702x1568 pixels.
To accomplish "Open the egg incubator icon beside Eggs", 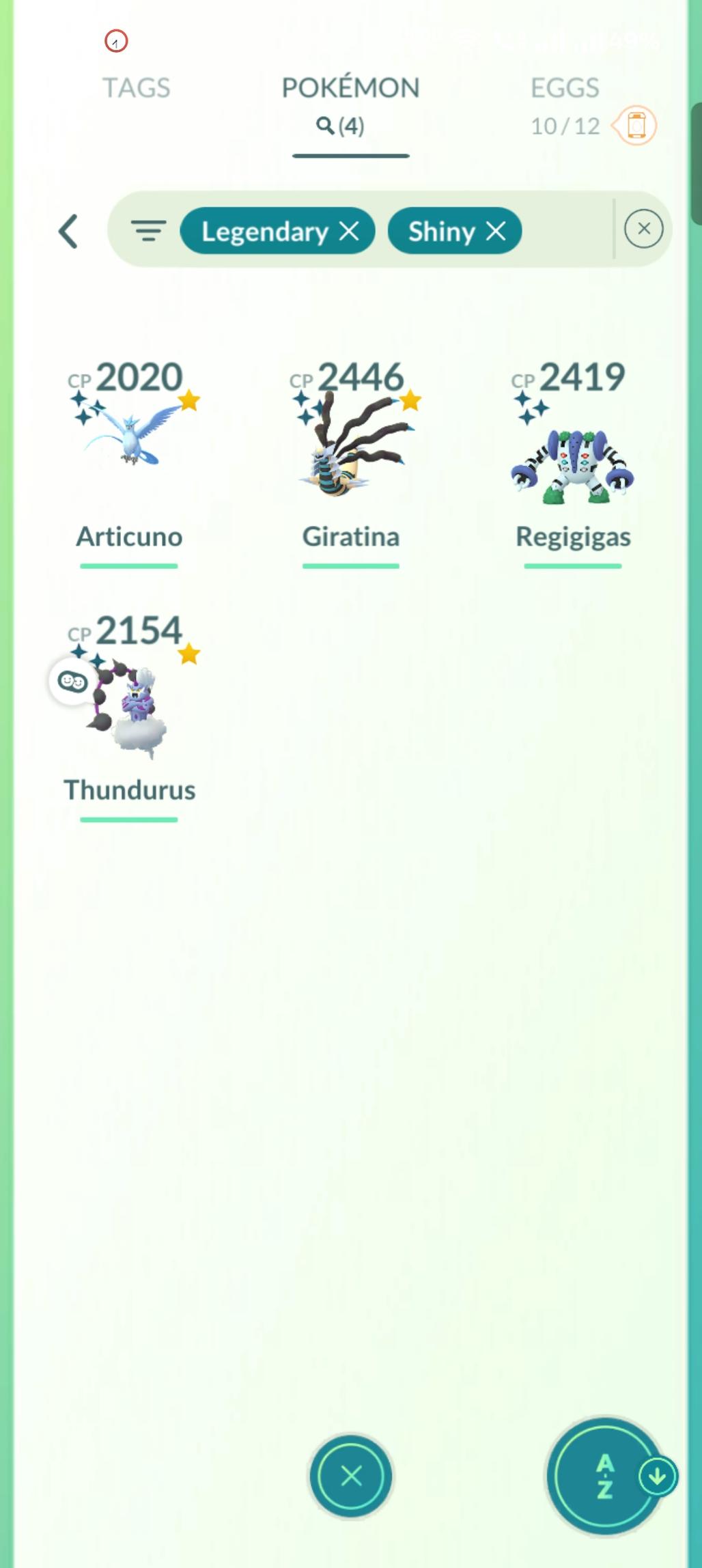I will (x=635, y=126).
